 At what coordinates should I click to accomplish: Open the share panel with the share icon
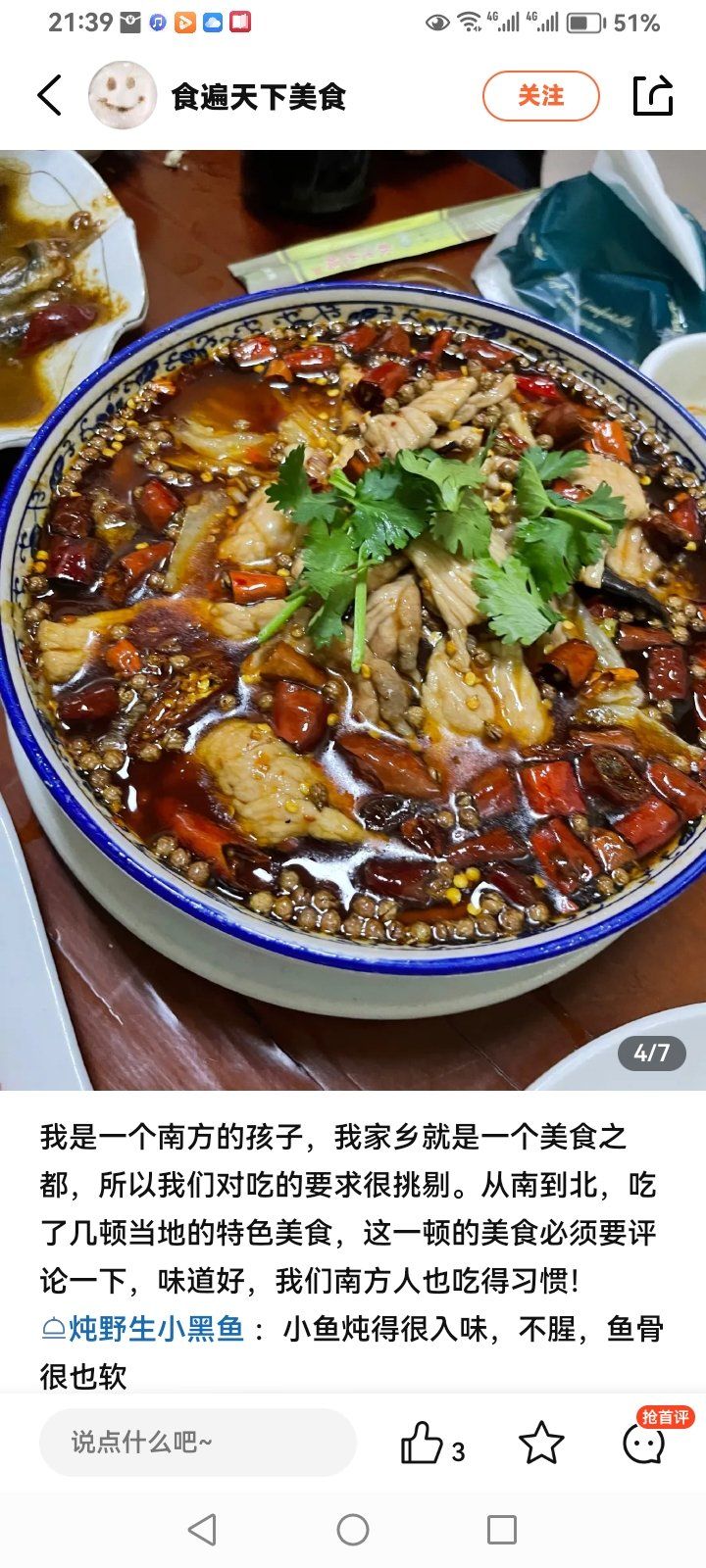pyautogui.click(x=652, y=97)
